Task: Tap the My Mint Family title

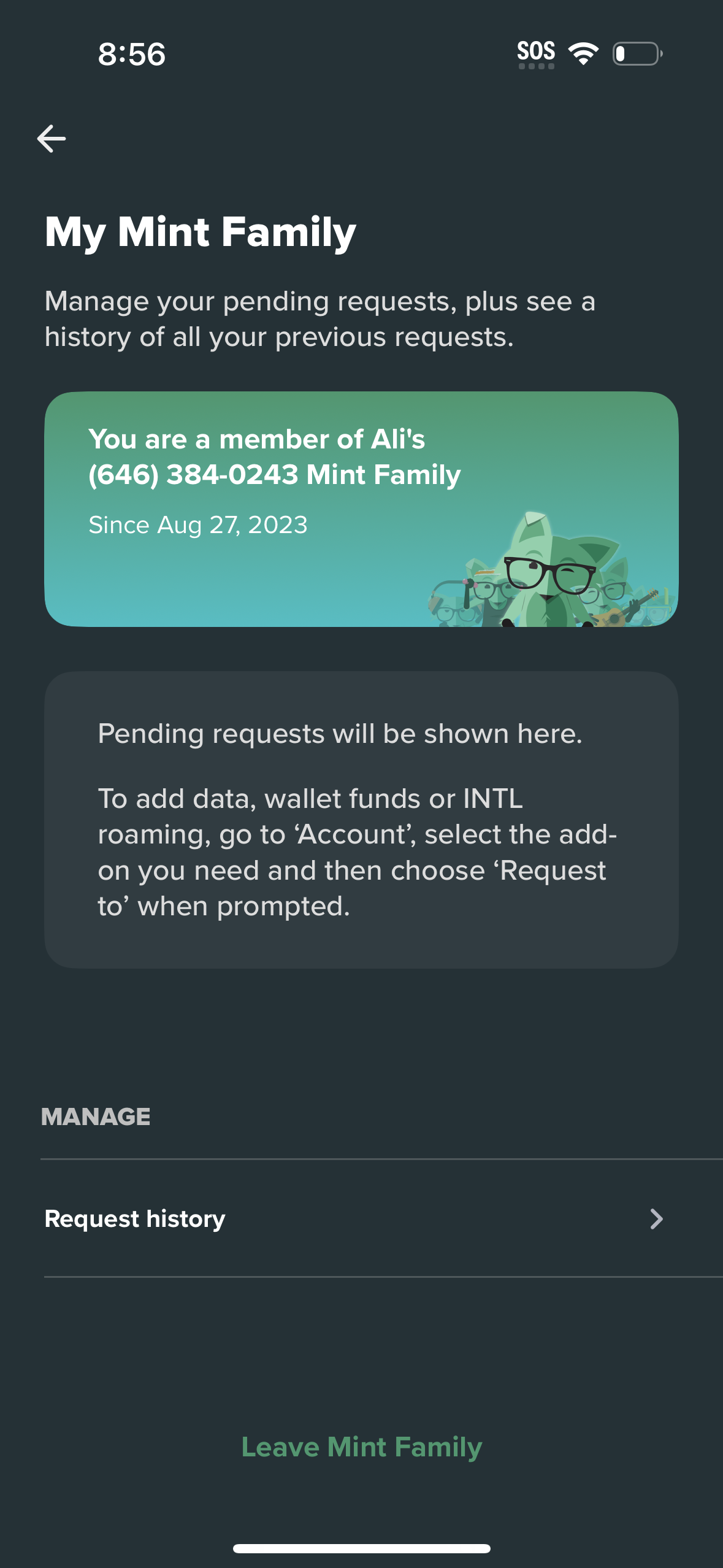Action: coord(201,233)
